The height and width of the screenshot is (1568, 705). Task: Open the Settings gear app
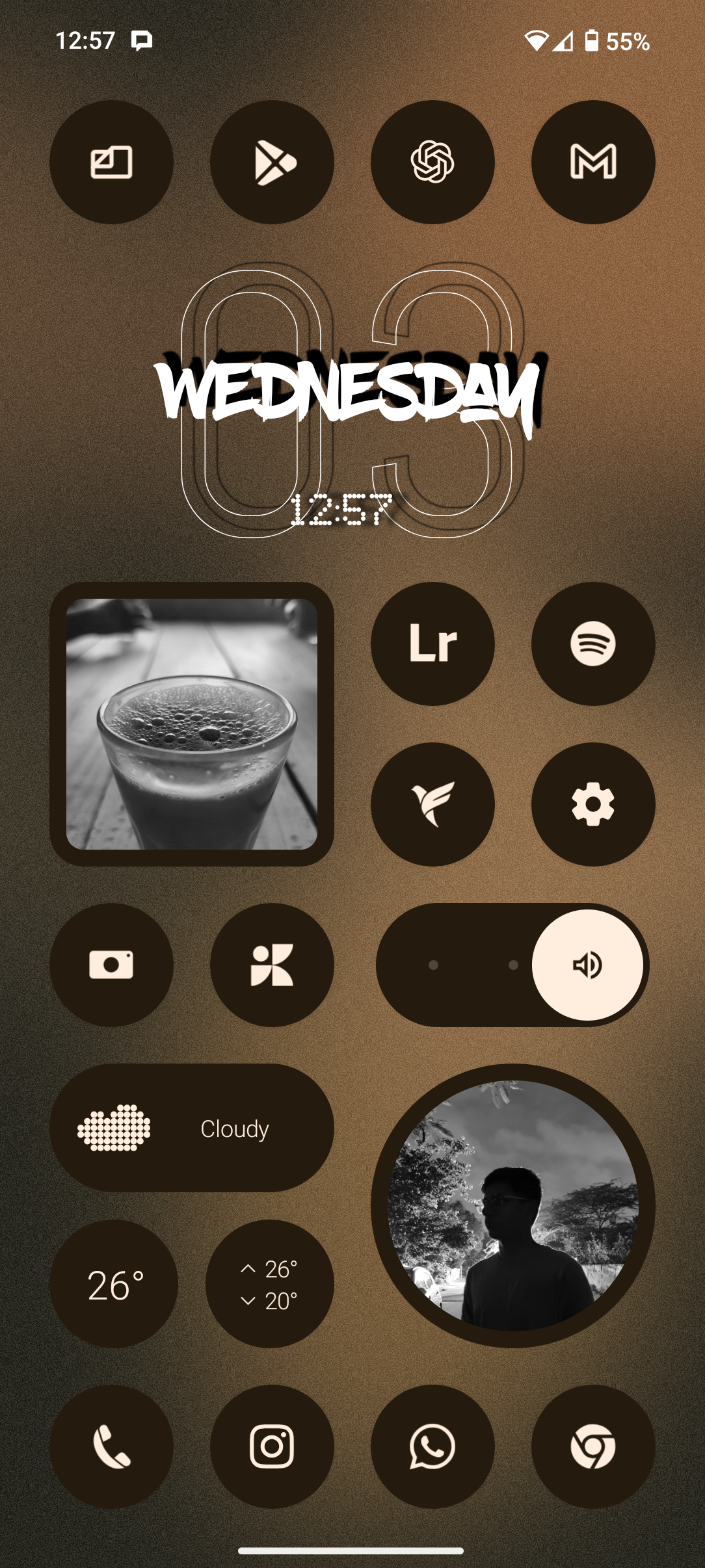tap(592, 804)
